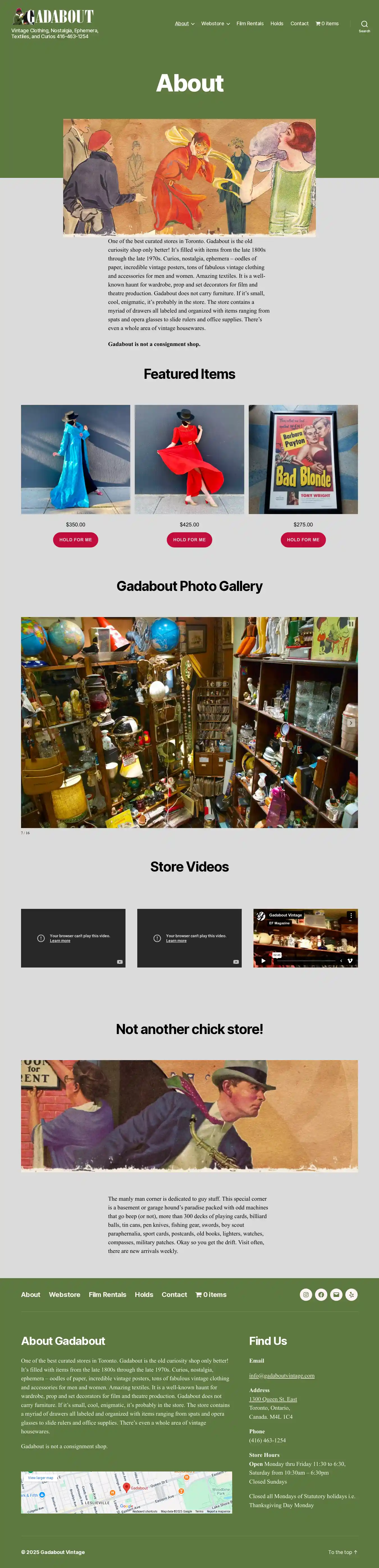Expand the Webstore dropdown in header
Image resolution: width=379 pixels, height=1568 pixels.
coord(215,24)
